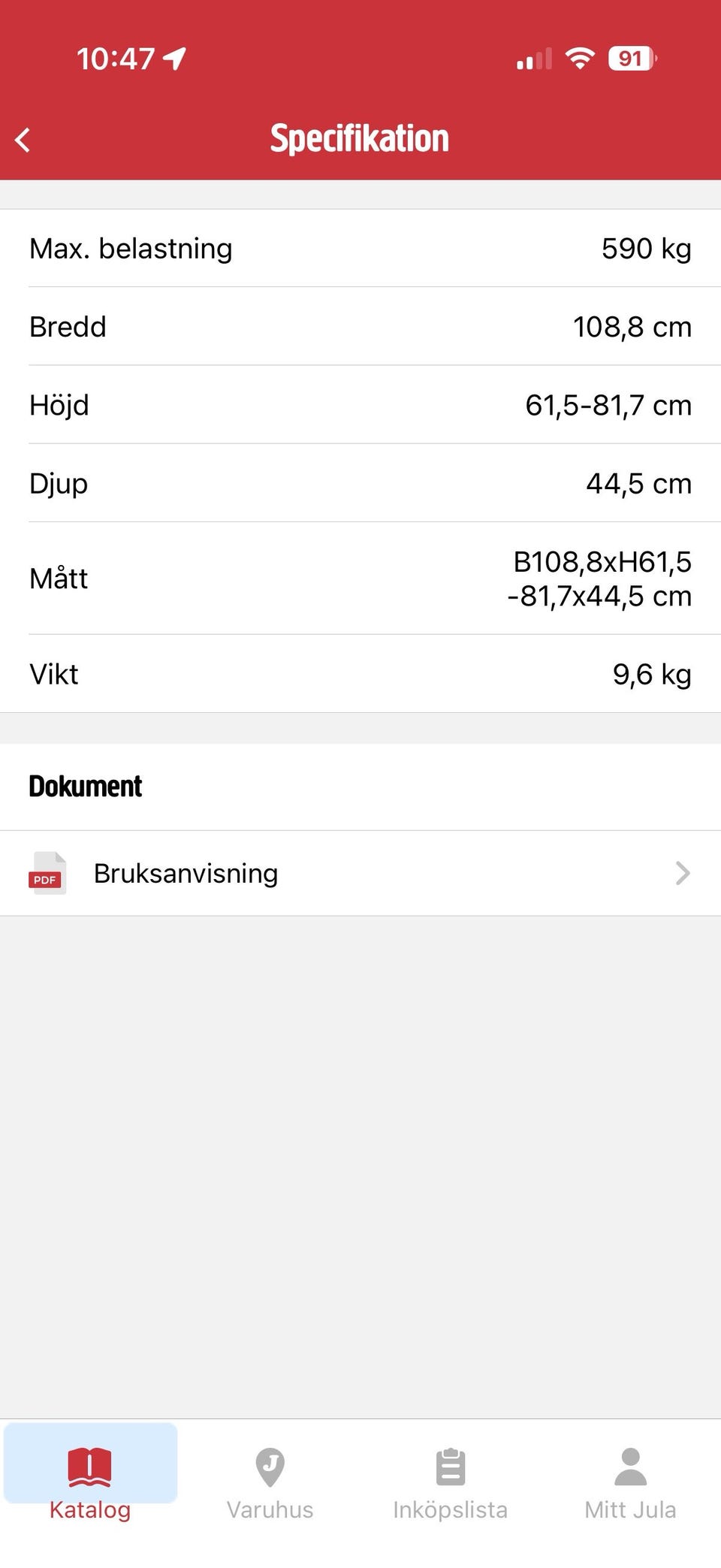
Task: Open the Bruksanvisning PDF document
Action: 360,873
